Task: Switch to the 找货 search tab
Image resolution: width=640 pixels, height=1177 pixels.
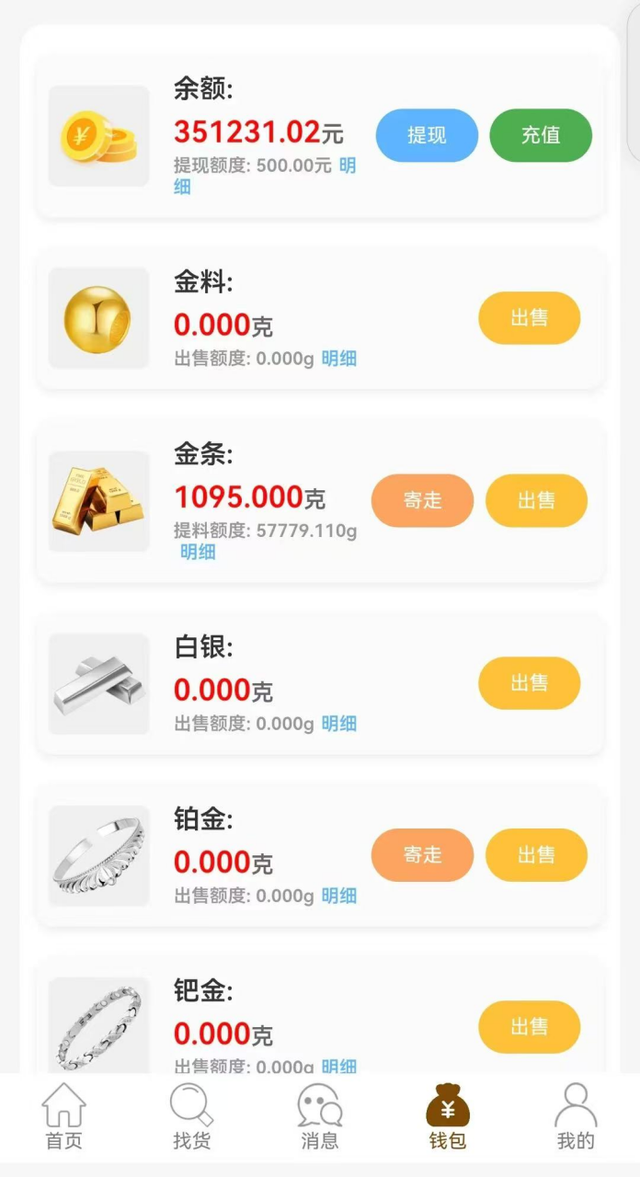Action: (x=191, y=1118)
